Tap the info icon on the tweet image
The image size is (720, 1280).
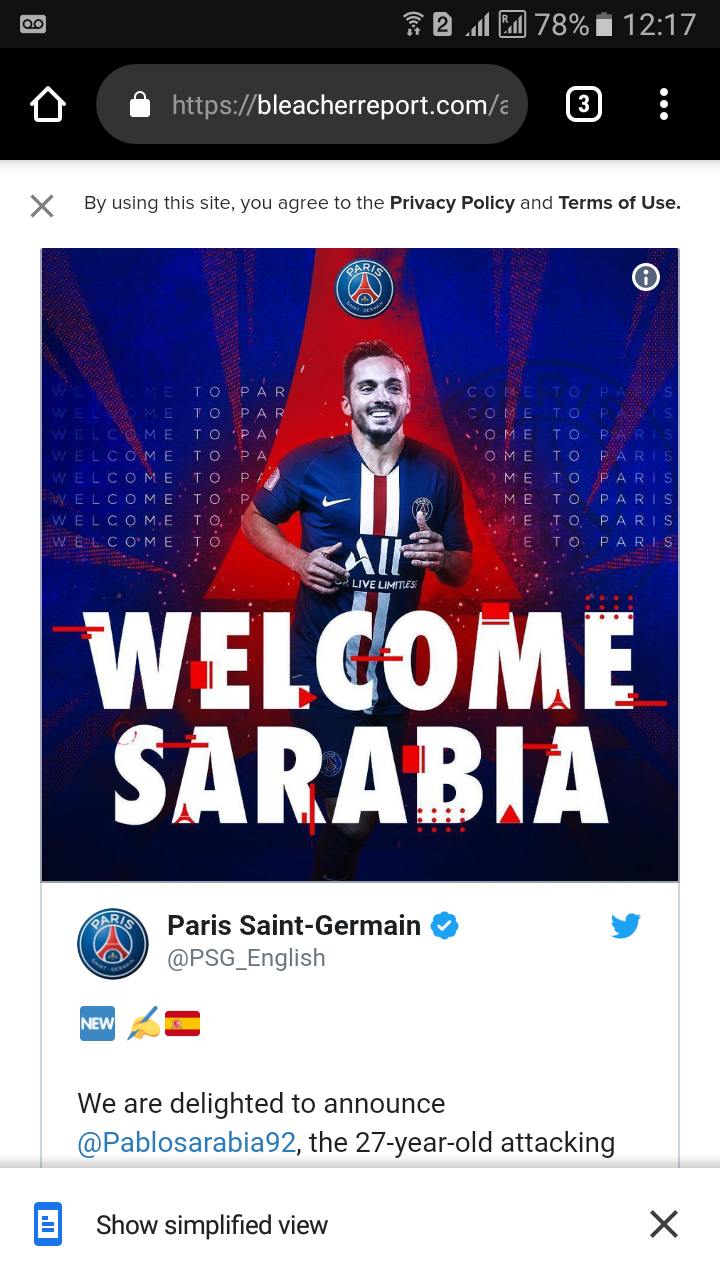click(647, 277)
